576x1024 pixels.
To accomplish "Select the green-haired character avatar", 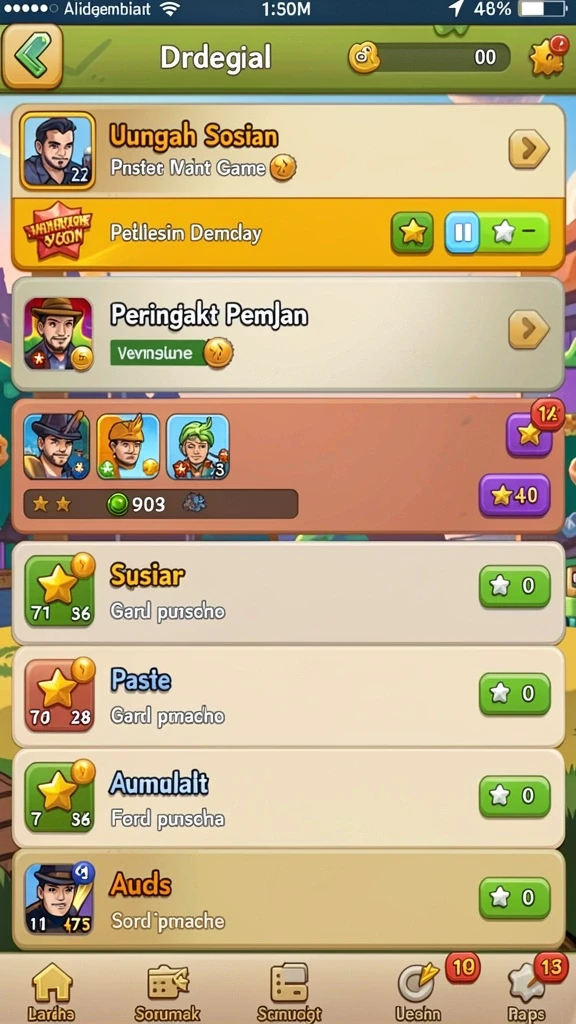I will 198,447.
